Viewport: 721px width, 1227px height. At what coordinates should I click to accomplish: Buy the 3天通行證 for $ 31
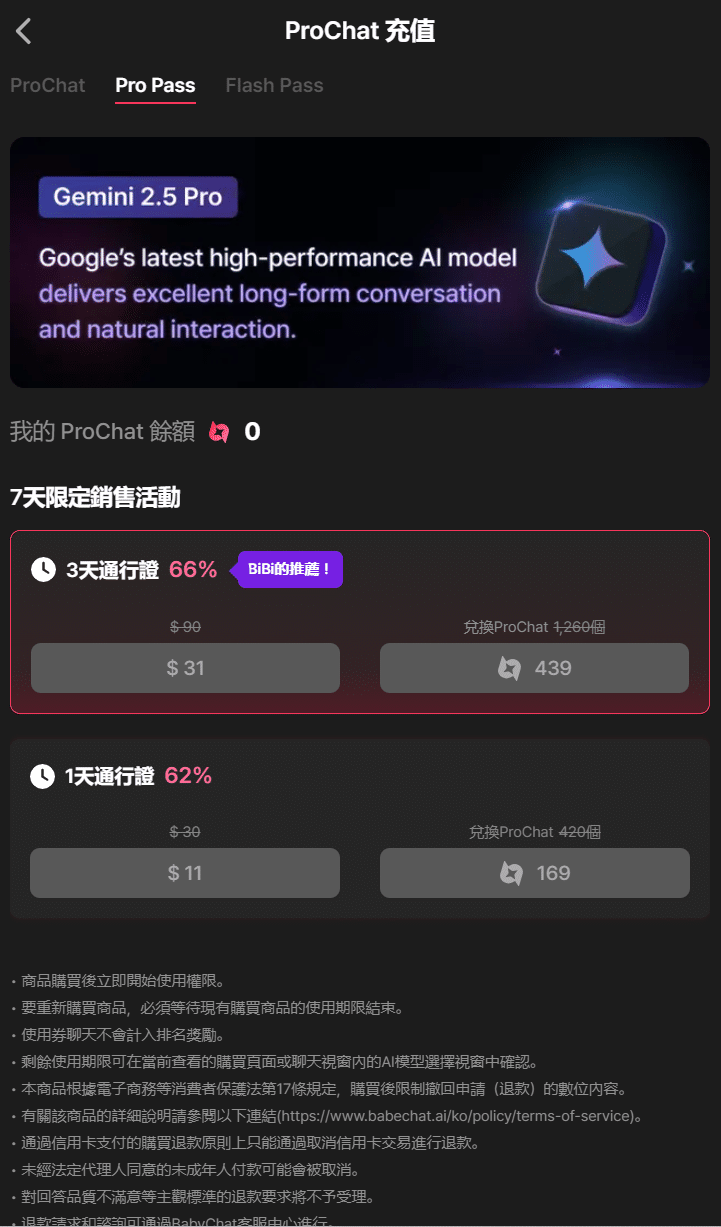[185, 668]
